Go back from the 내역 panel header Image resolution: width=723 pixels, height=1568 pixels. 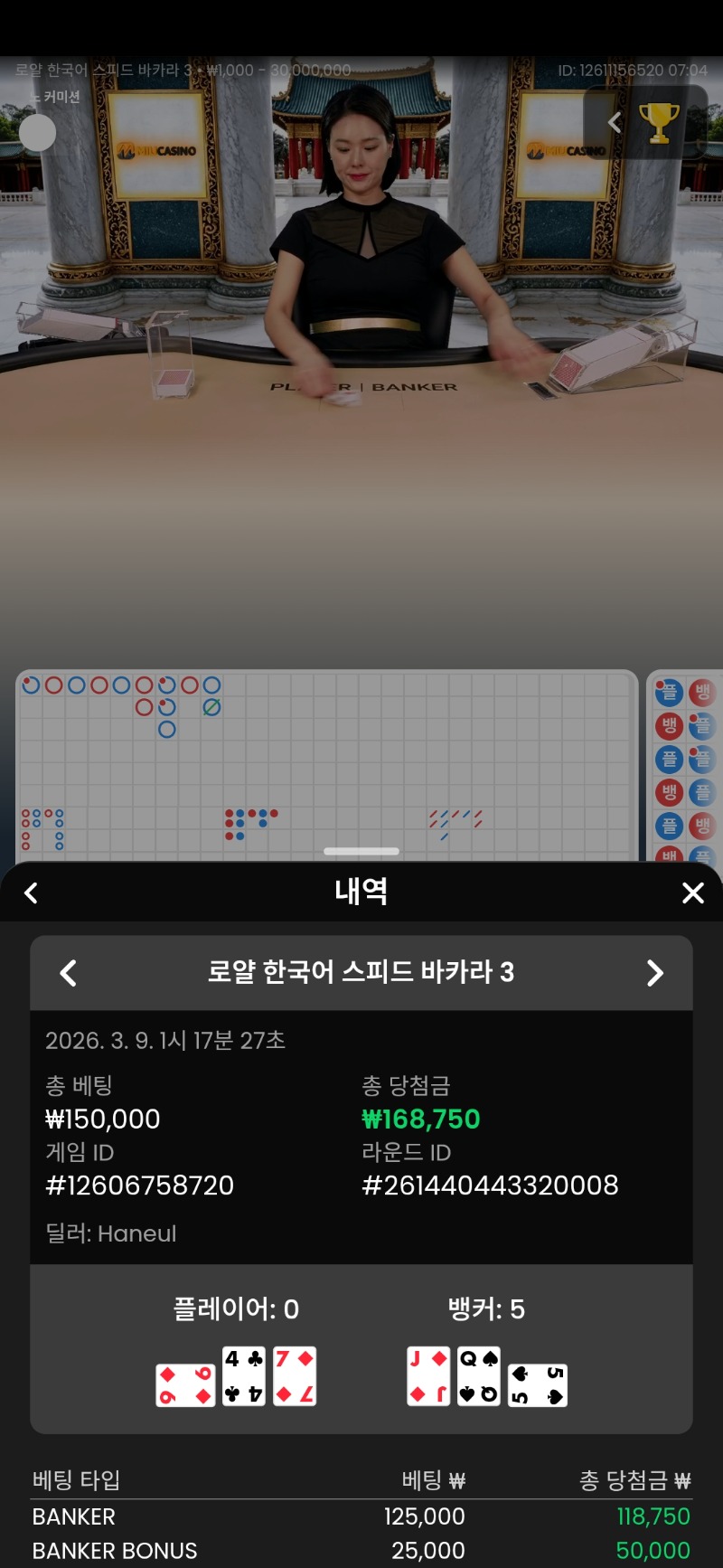point(31,893)
